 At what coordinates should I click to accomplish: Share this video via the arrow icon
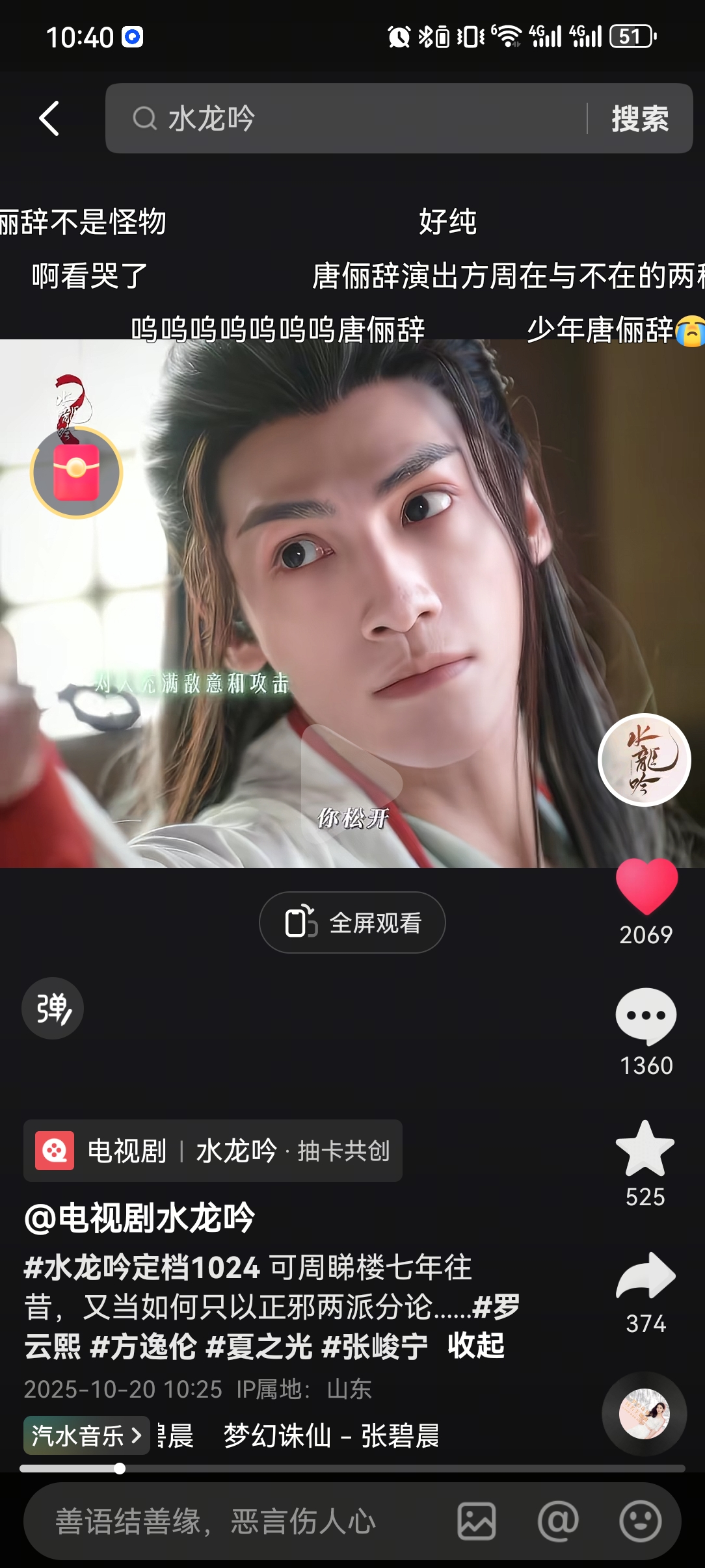646,1275
